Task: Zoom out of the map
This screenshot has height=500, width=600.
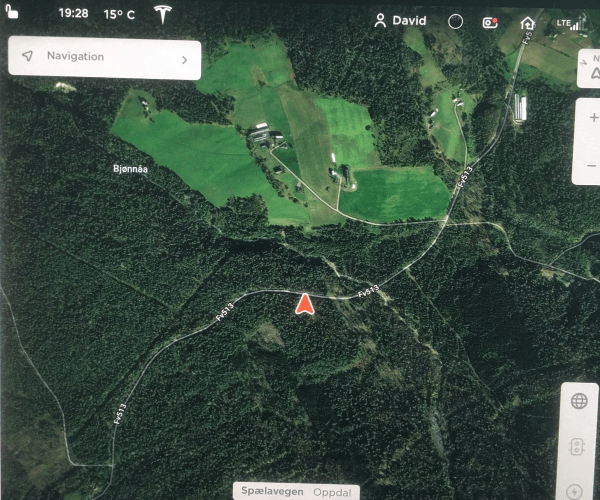Action: [592, 165]
